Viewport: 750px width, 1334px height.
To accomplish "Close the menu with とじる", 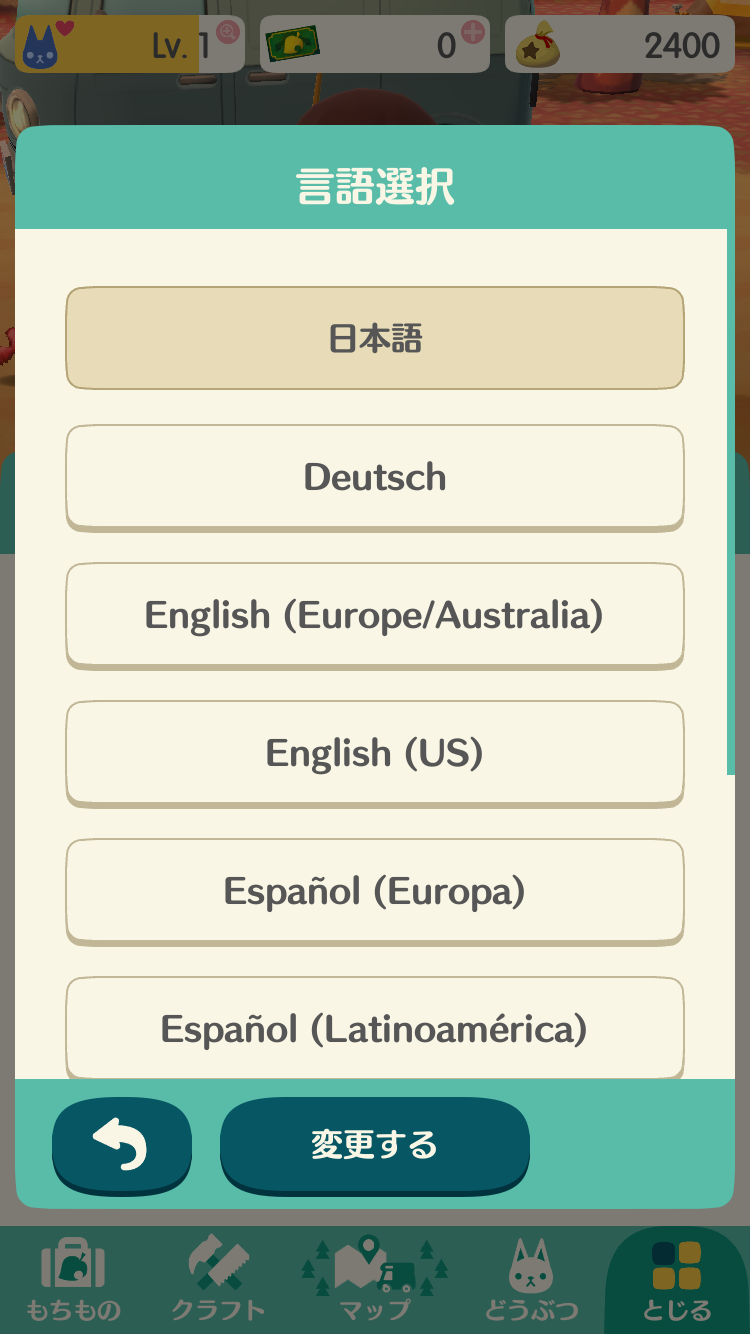I will (677, 1280).
